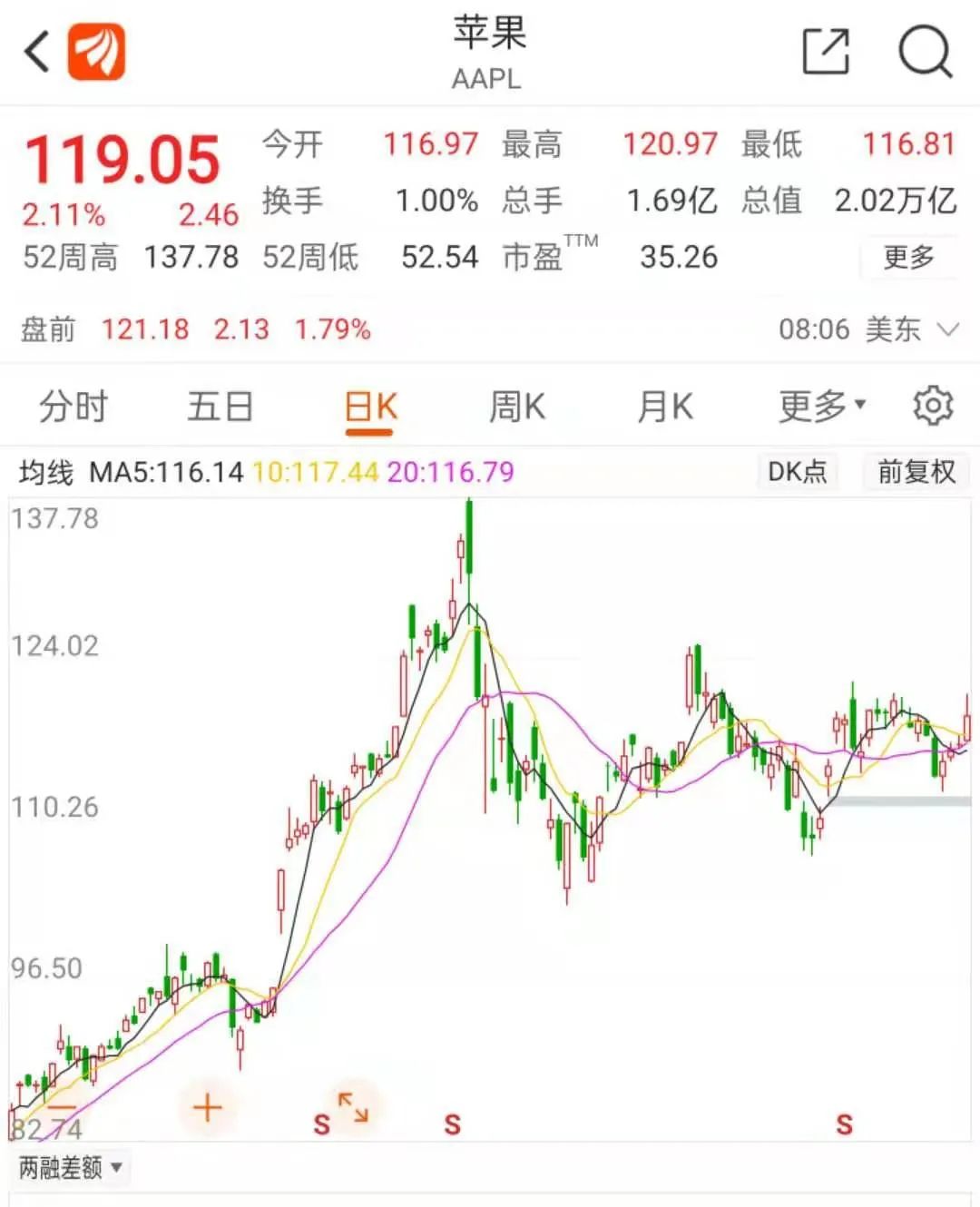Open the search magnifier
The height and width of the screenshot is (1207, 980).
[925, 52]
